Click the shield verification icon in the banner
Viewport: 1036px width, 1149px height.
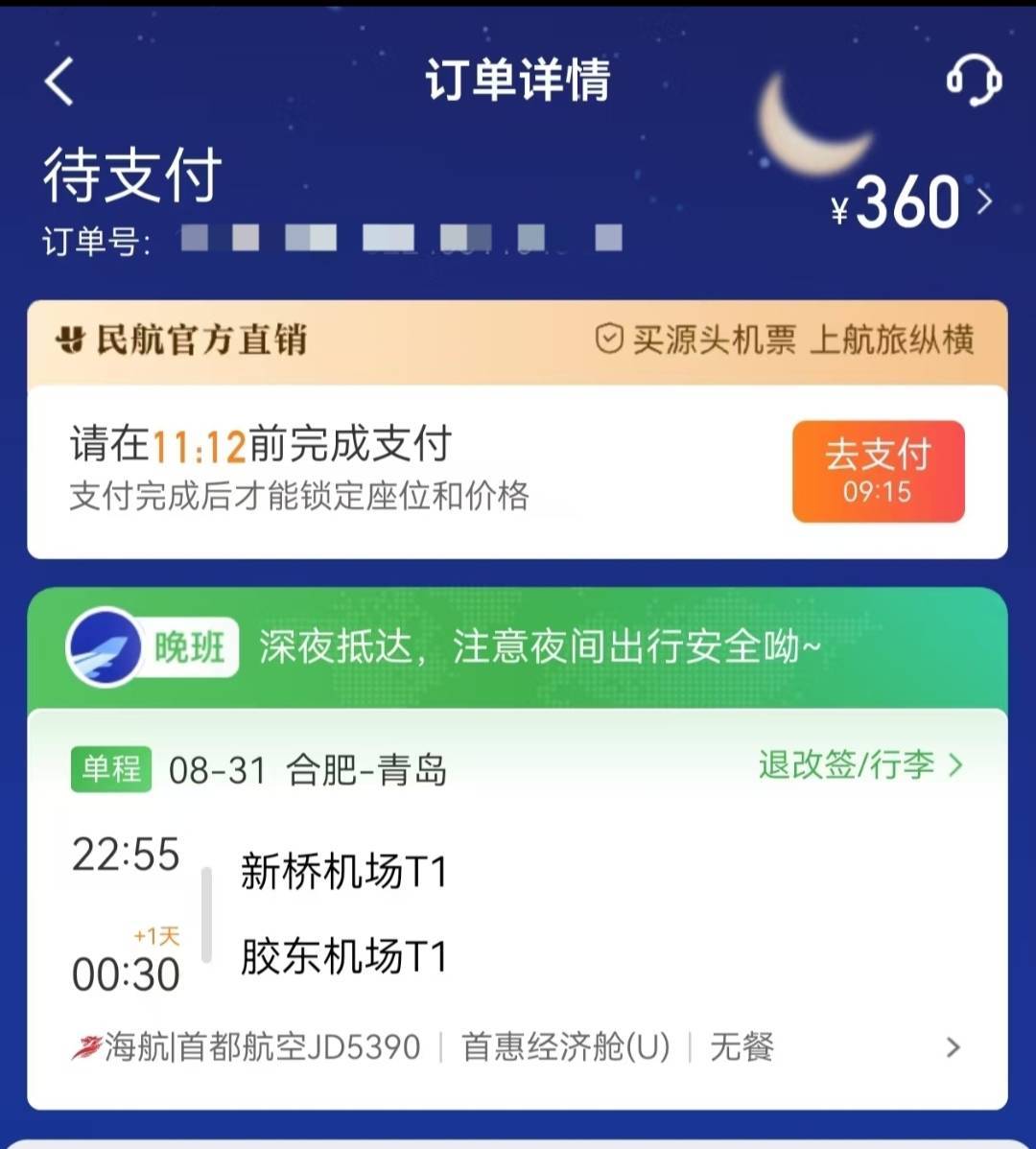[x=607, y=338]
